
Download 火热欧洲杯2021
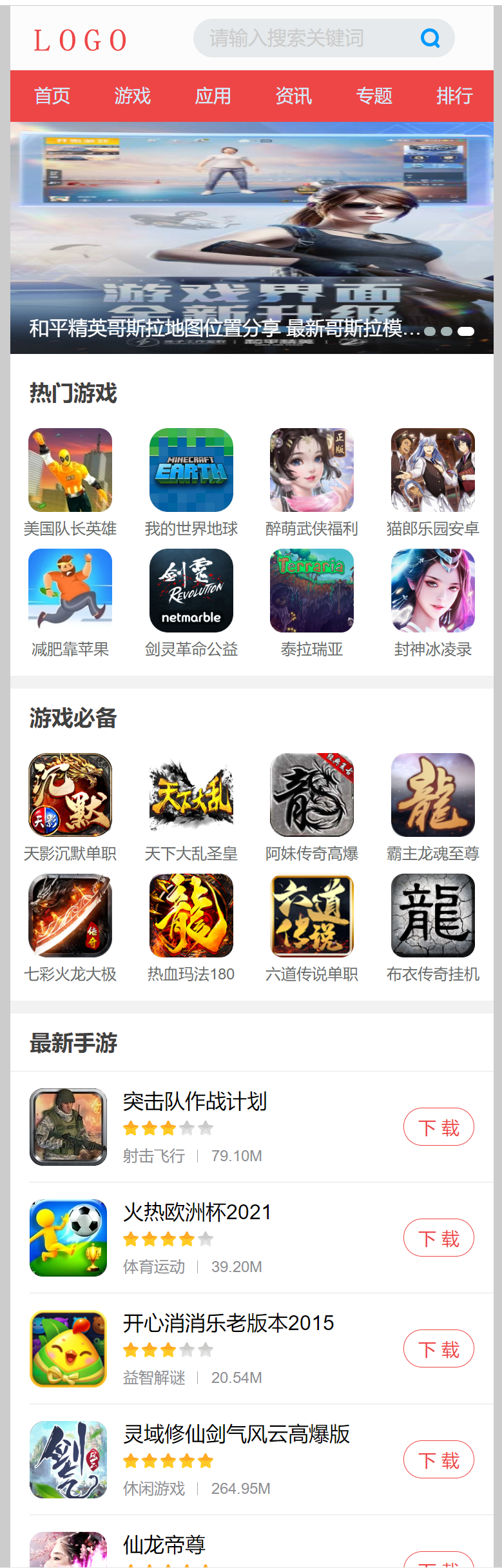[x=438, y=1239]
